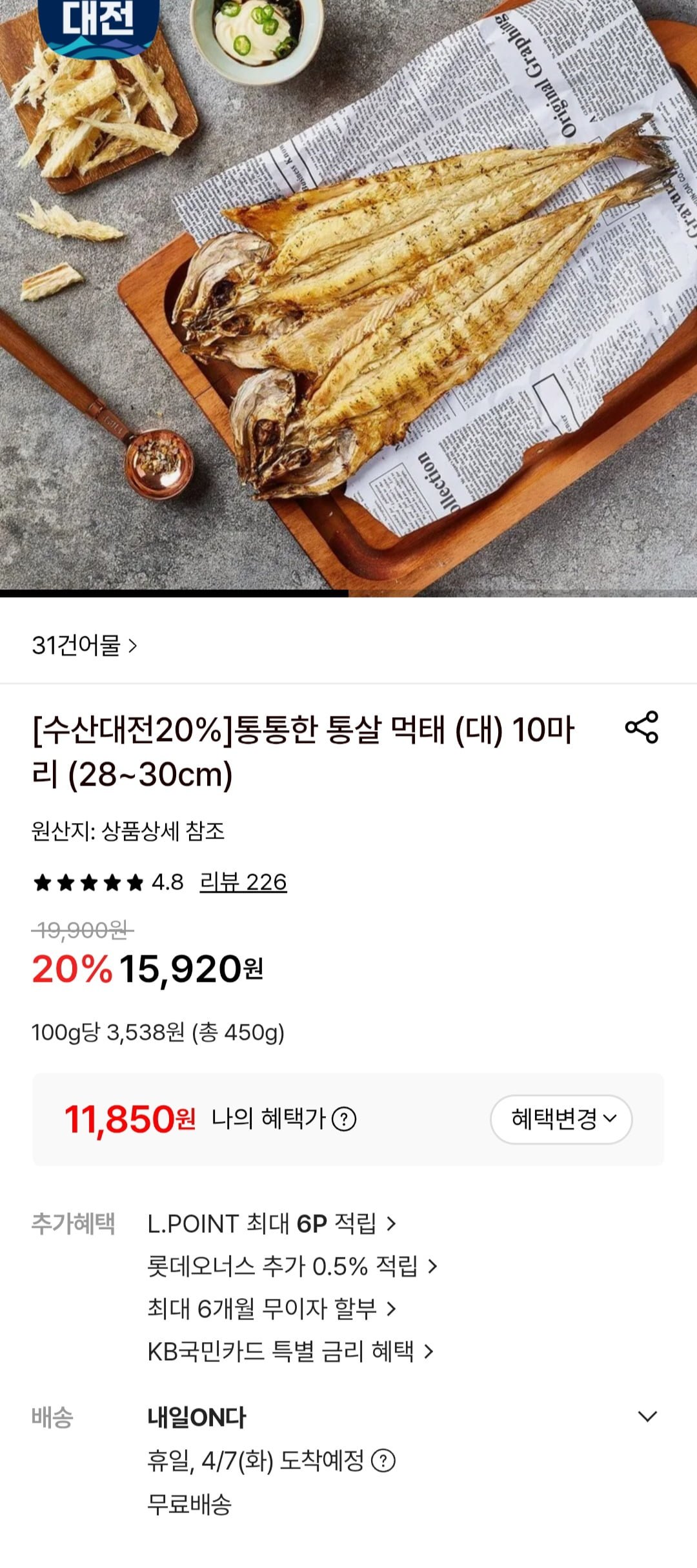Share this product
Image resolution: width=697 pixels, height=1568 pixels.
coord(641,728)
